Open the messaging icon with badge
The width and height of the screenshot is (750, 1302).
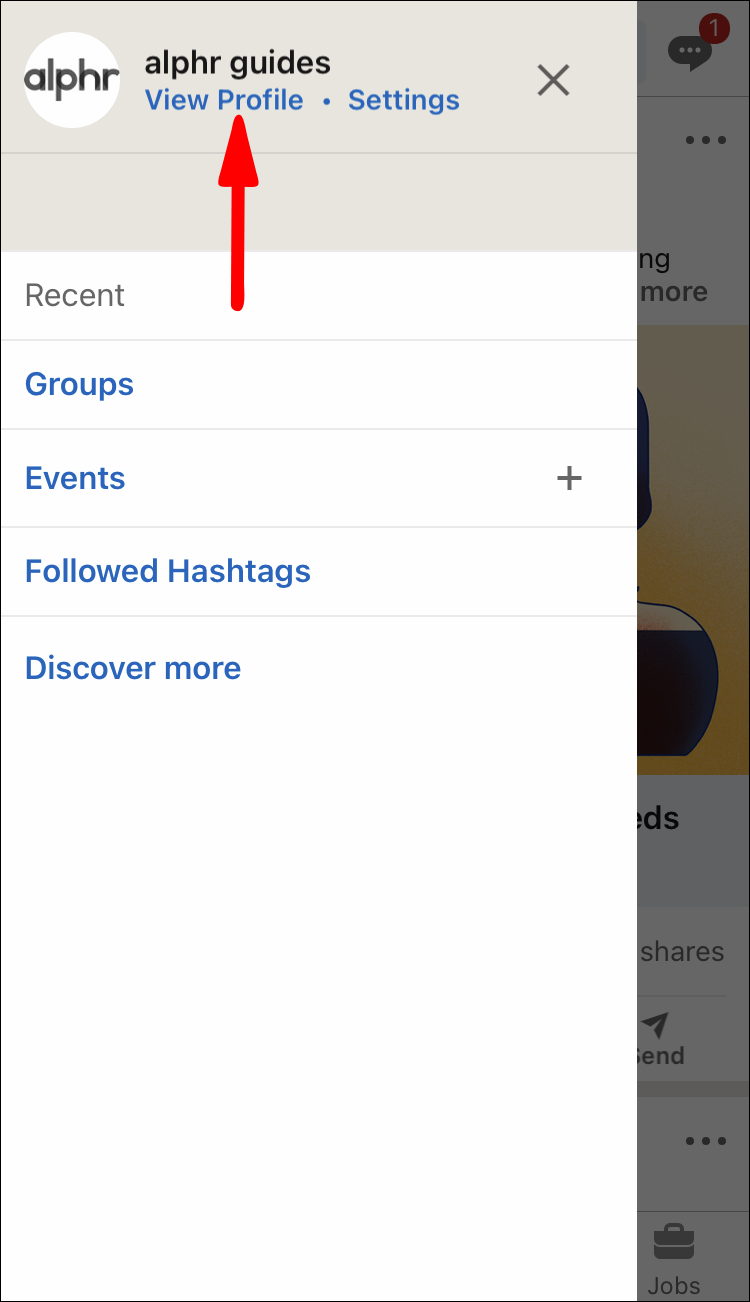[692, 50]
